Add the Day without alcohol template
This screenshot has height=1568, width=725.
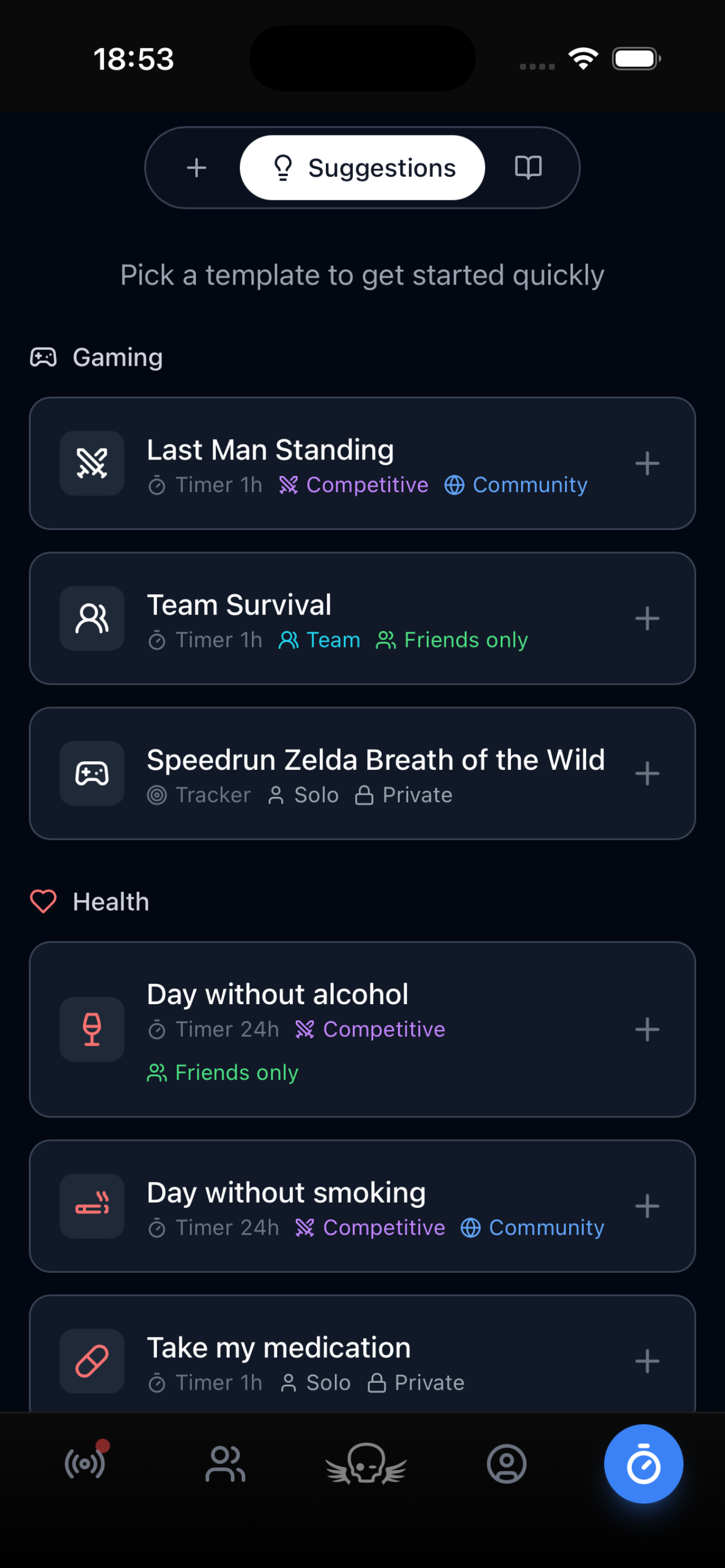(647, 1030)
